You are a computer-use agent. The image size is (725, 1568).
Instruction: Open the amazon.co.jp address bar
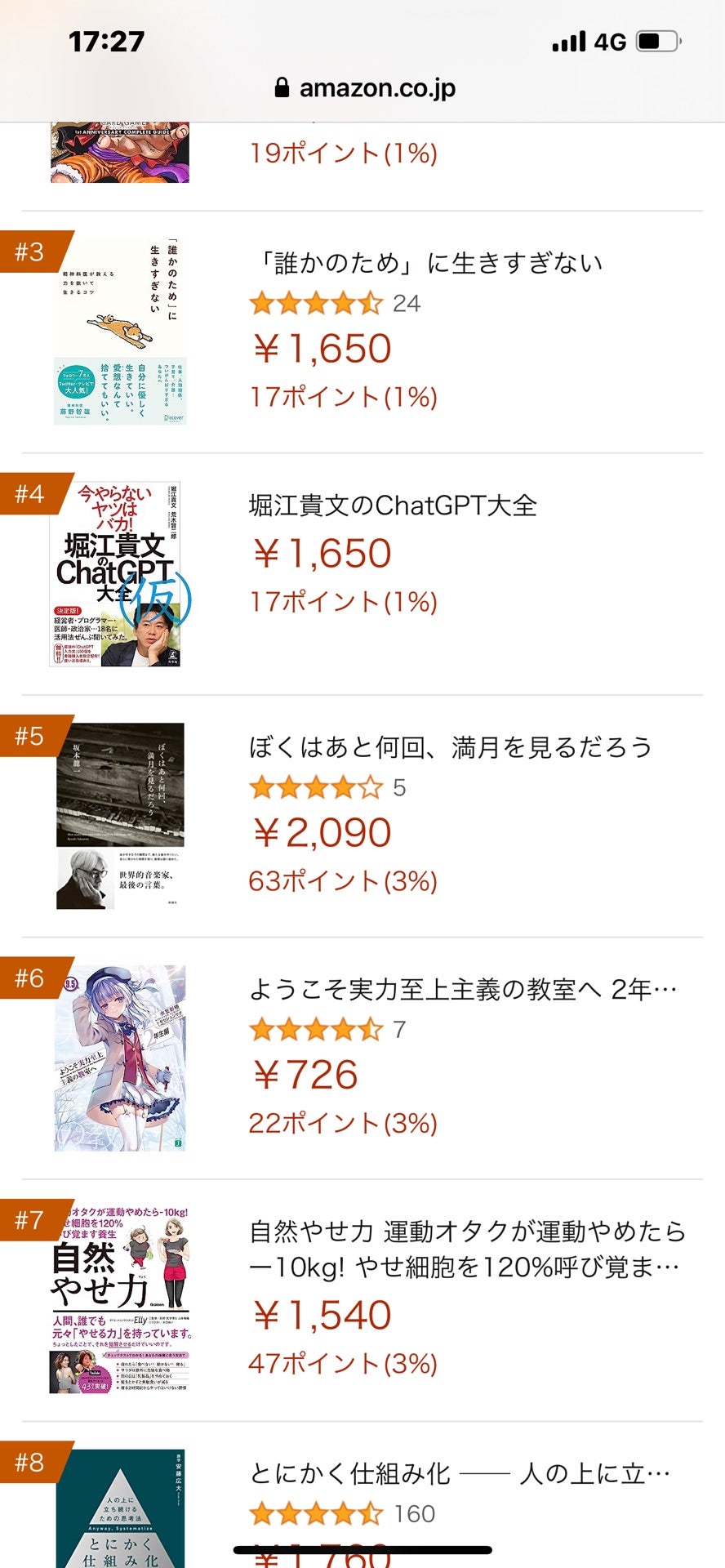pyautogui.click(x=364, y=88)
